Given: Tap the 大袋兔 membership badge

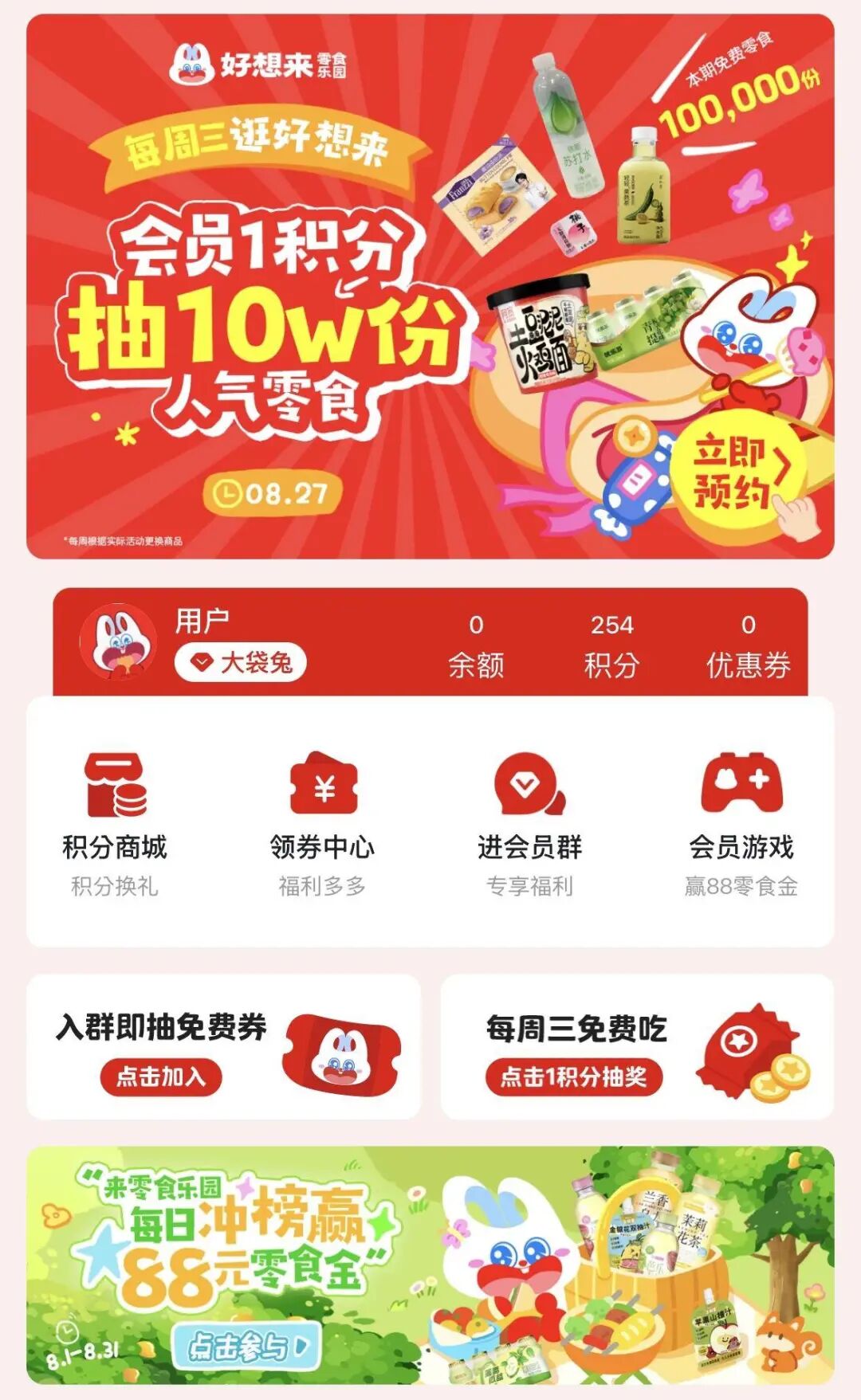Looking at the screenshot, I should pos(240,662).
